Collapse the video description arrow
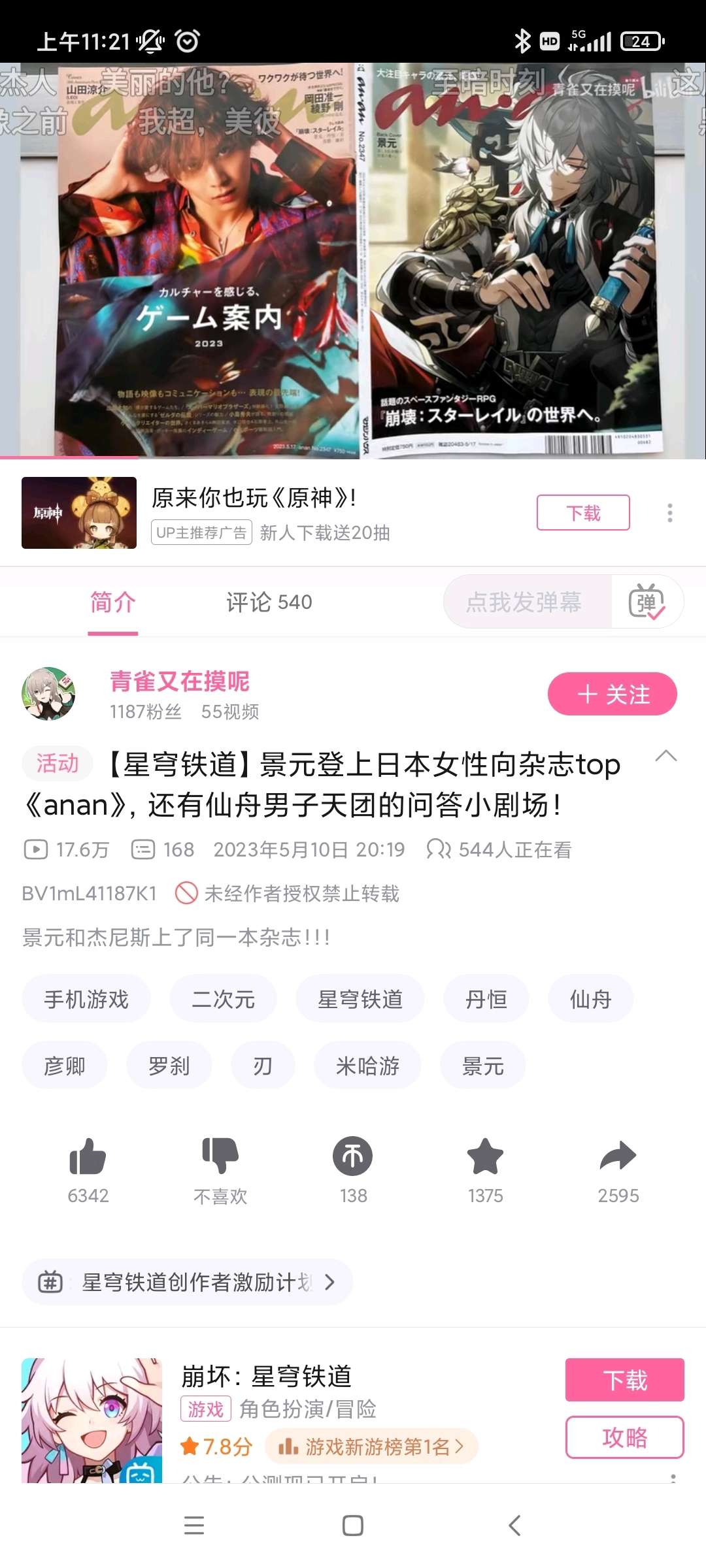Viewport: 706px width, 1568px height. [665, 757]
